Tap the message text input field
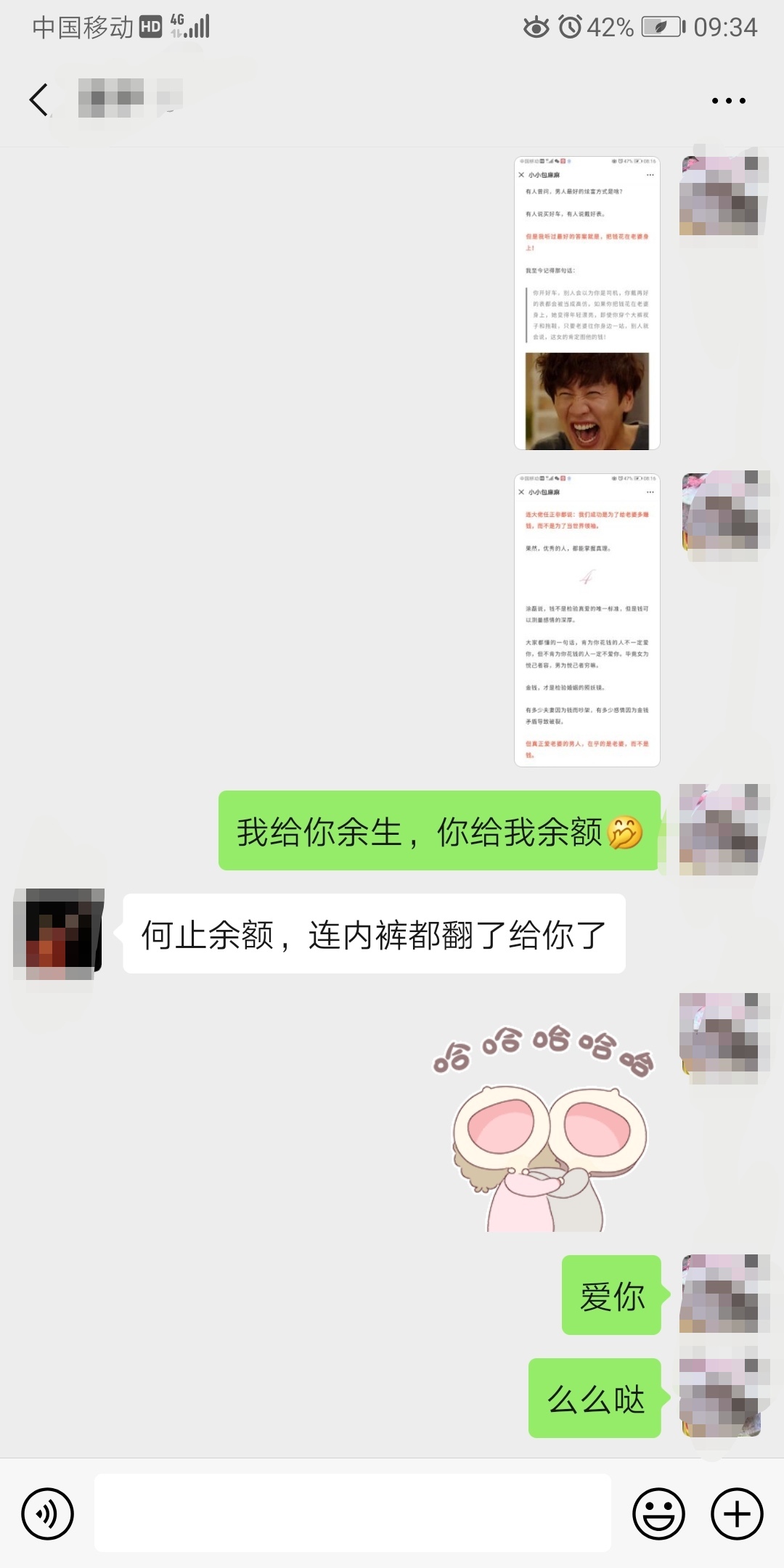This screenshot has width=784, height=1568. pos(353,1512)
